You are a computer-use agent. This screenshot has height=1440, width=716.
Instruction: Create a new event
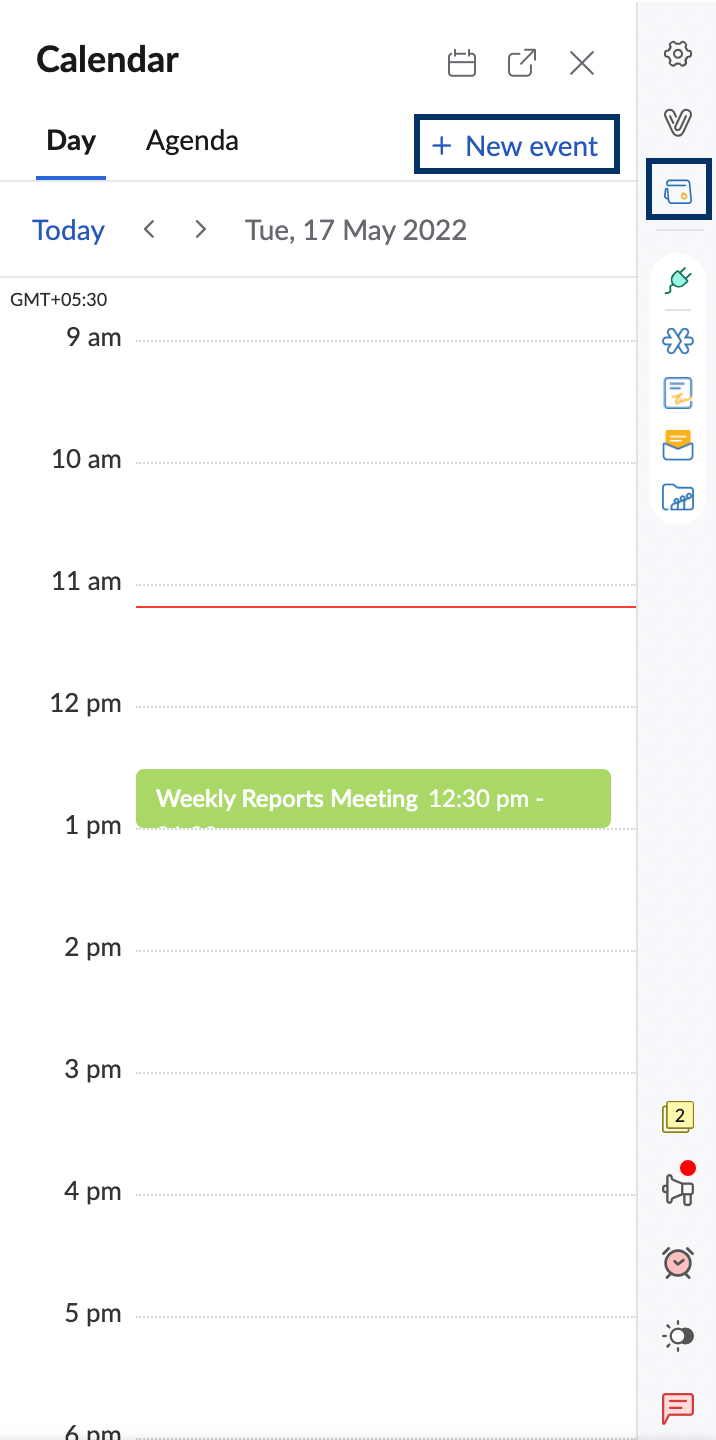pyautogui.click(x=516, y=146)
